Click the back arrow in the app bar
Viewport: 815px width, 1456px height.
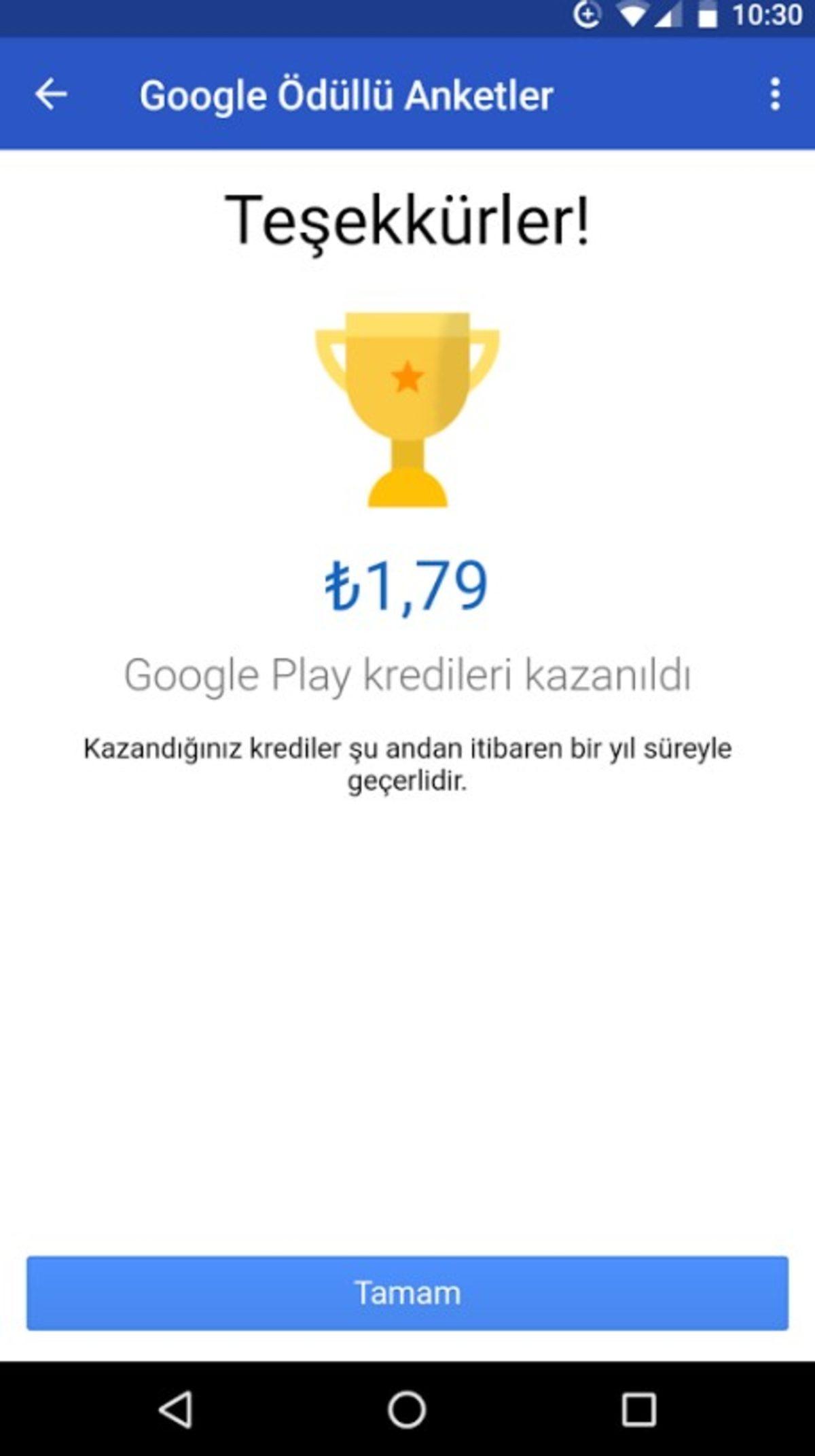click(53, 95)
